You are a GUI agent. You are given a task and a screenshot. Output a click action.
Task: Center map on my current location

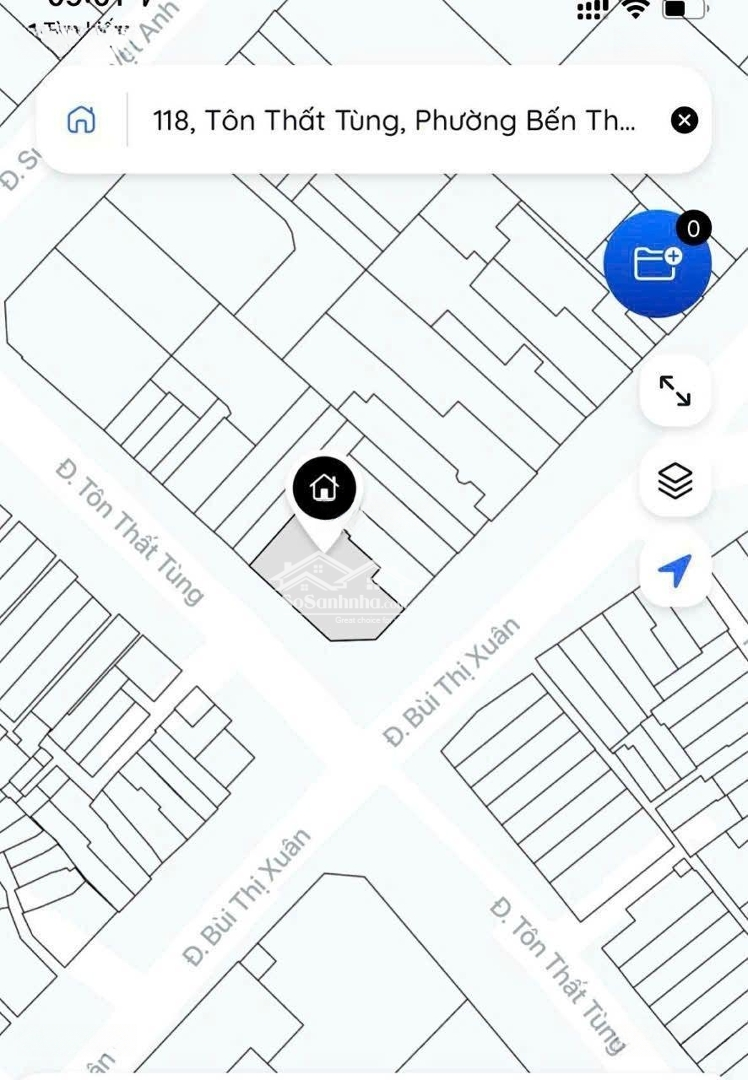point(675,572)
